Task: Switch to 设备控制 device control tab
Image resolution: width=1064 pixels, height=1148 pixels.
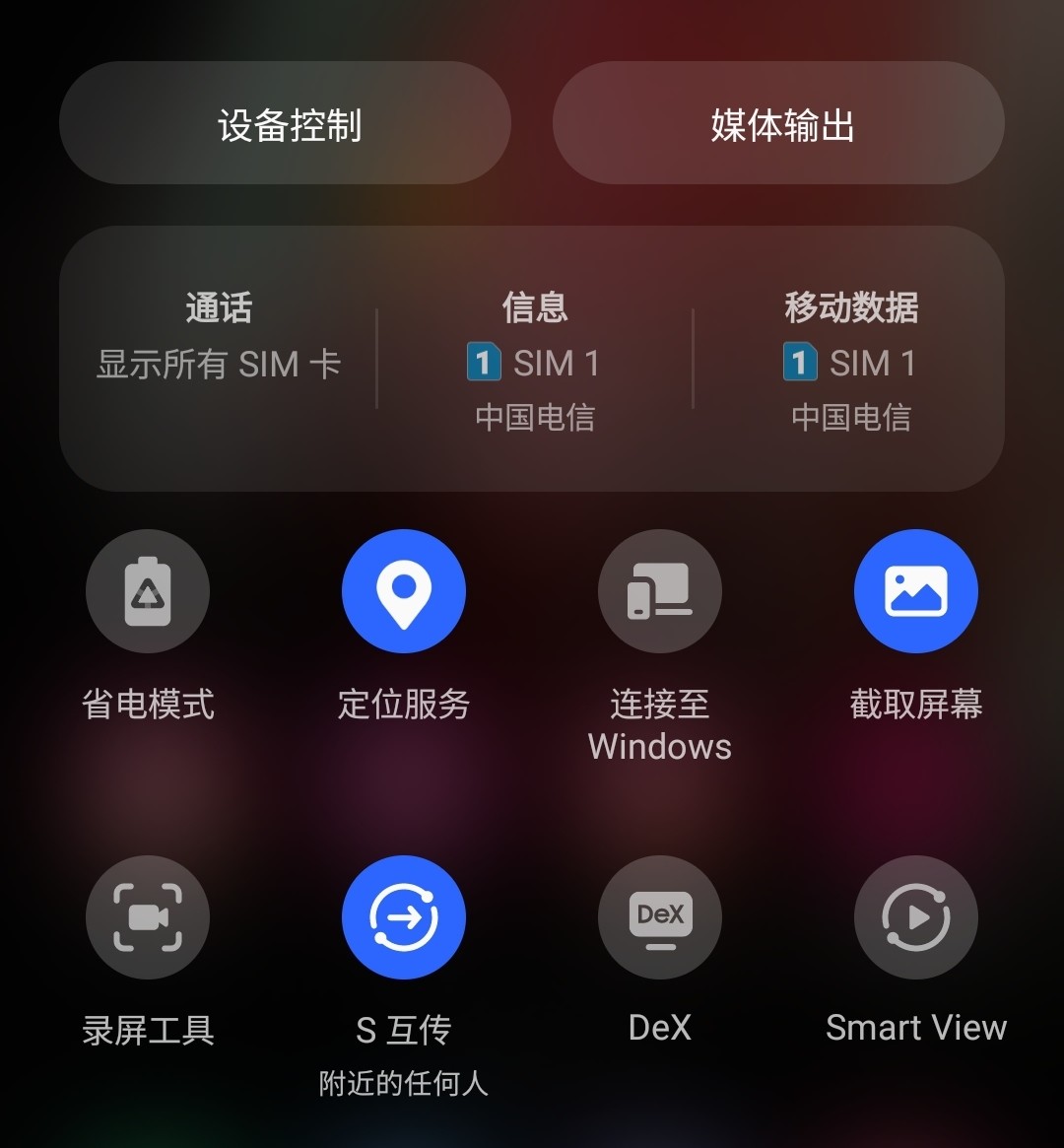Action: click(x=286, y=123)
